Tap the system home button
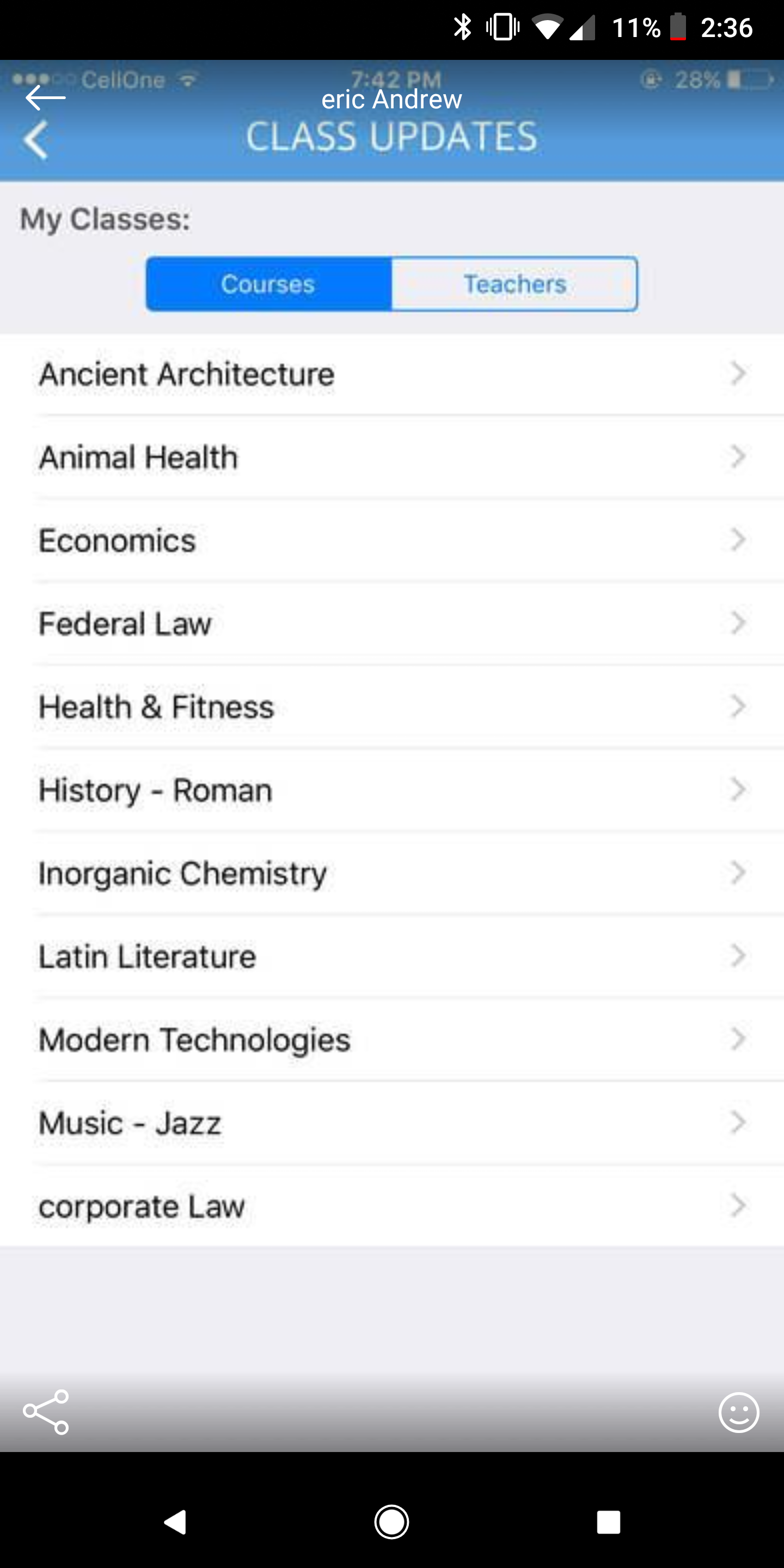The height and width of the screenshot is (1568, 784). point(391,1522)
